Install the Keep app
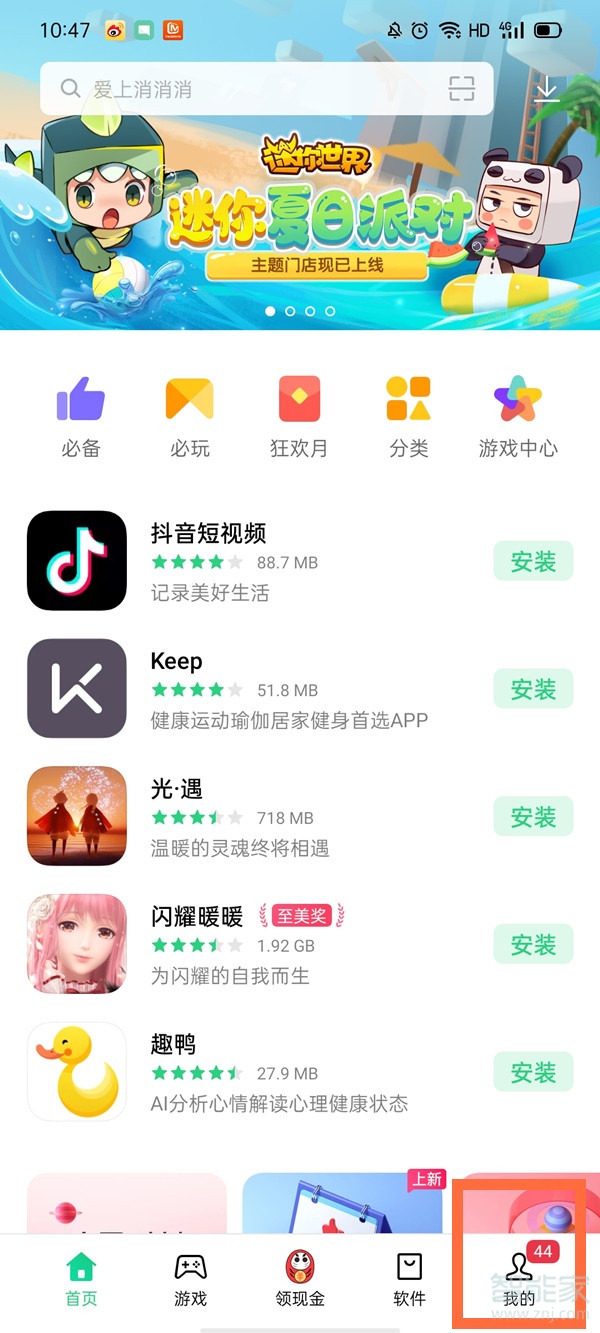The width and height of the screenshot is (600, 1333). [x=533, y=689]
